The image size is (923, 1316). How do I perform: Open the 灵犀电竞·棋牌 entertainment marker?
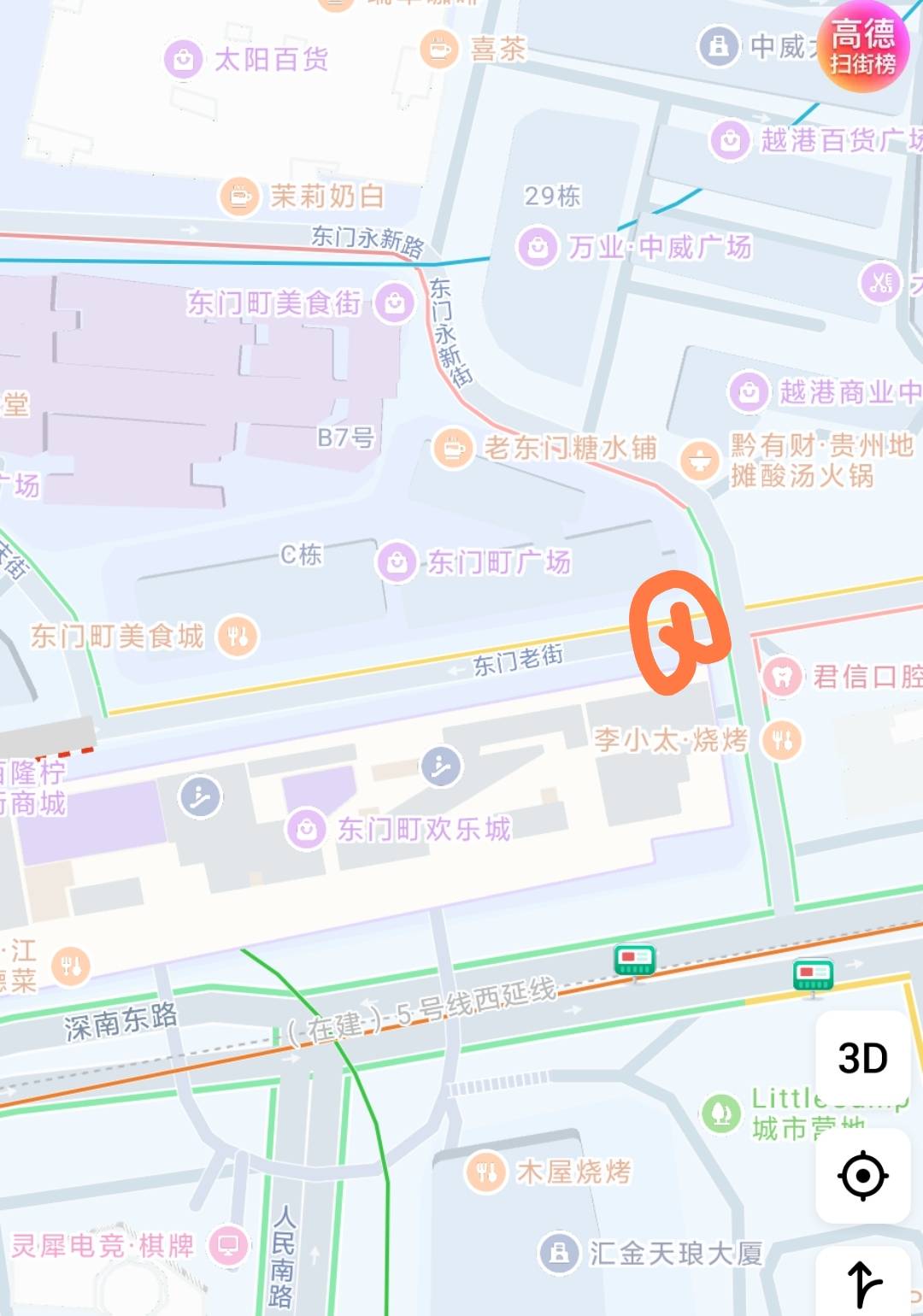coord(228,1245)
